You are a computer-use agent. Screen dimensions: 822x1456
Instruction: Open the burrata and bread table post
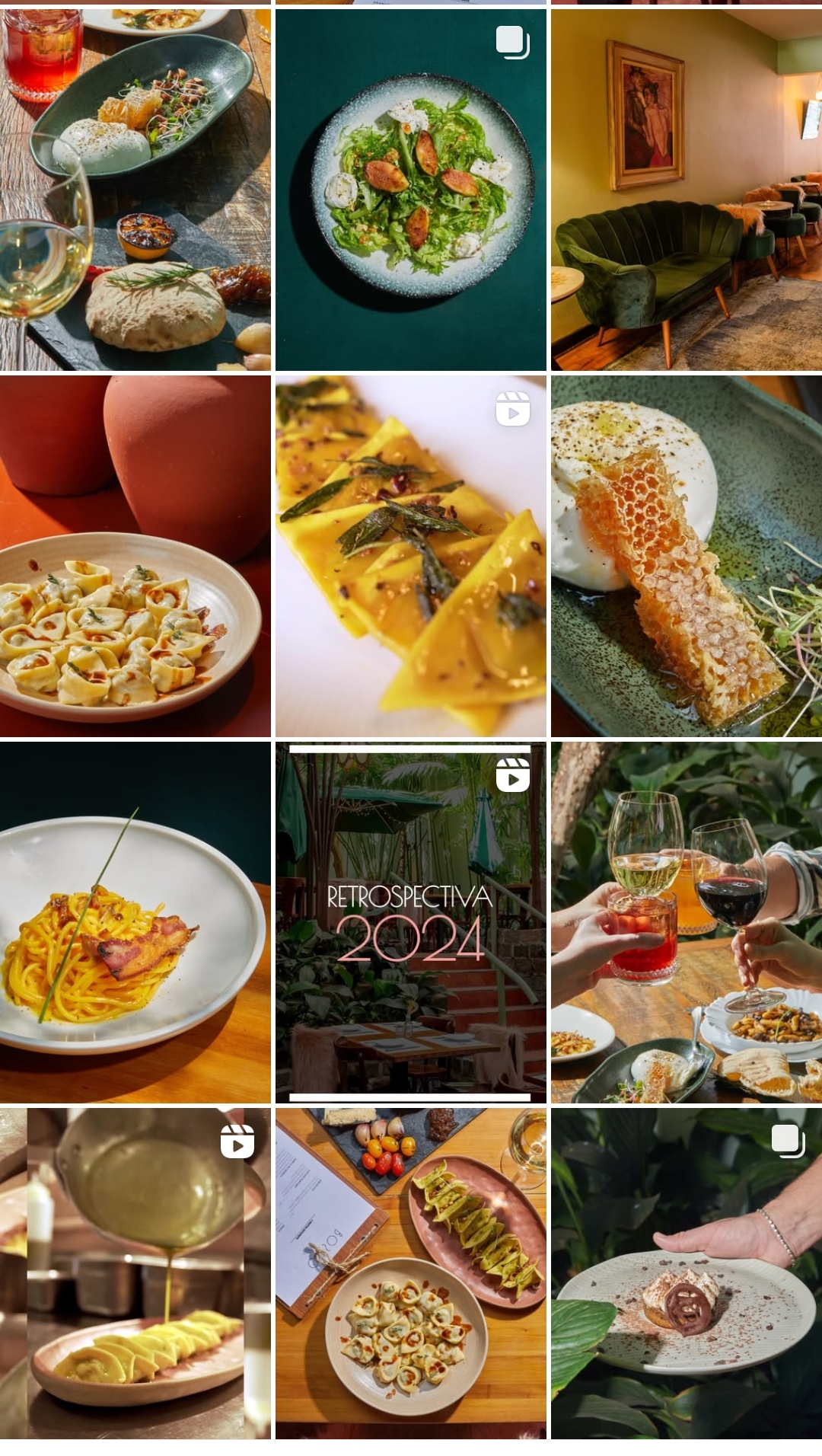[135, 190]
